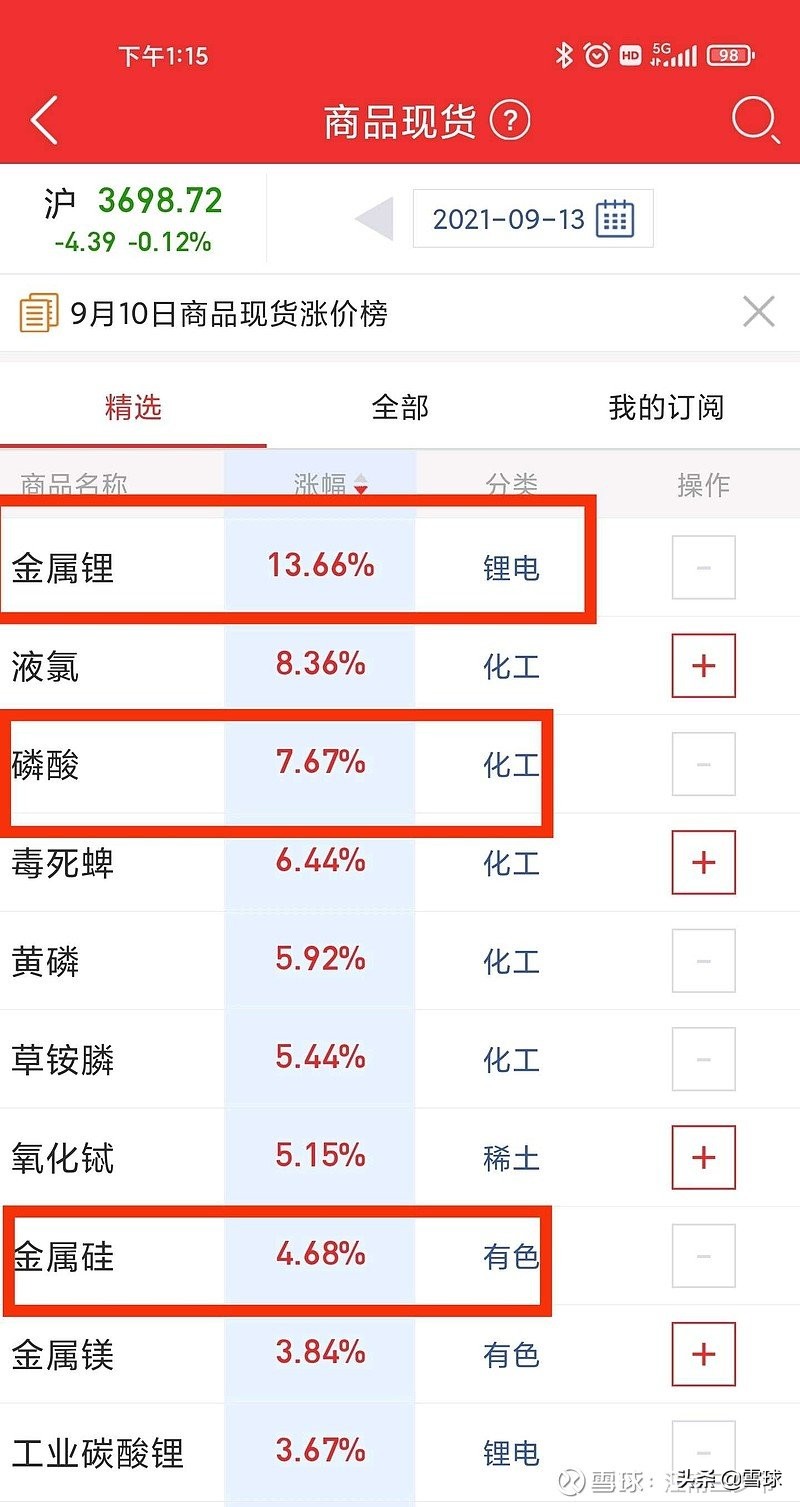Switch to the 全部 tab
800x1507 pixels.
[400, 408]
